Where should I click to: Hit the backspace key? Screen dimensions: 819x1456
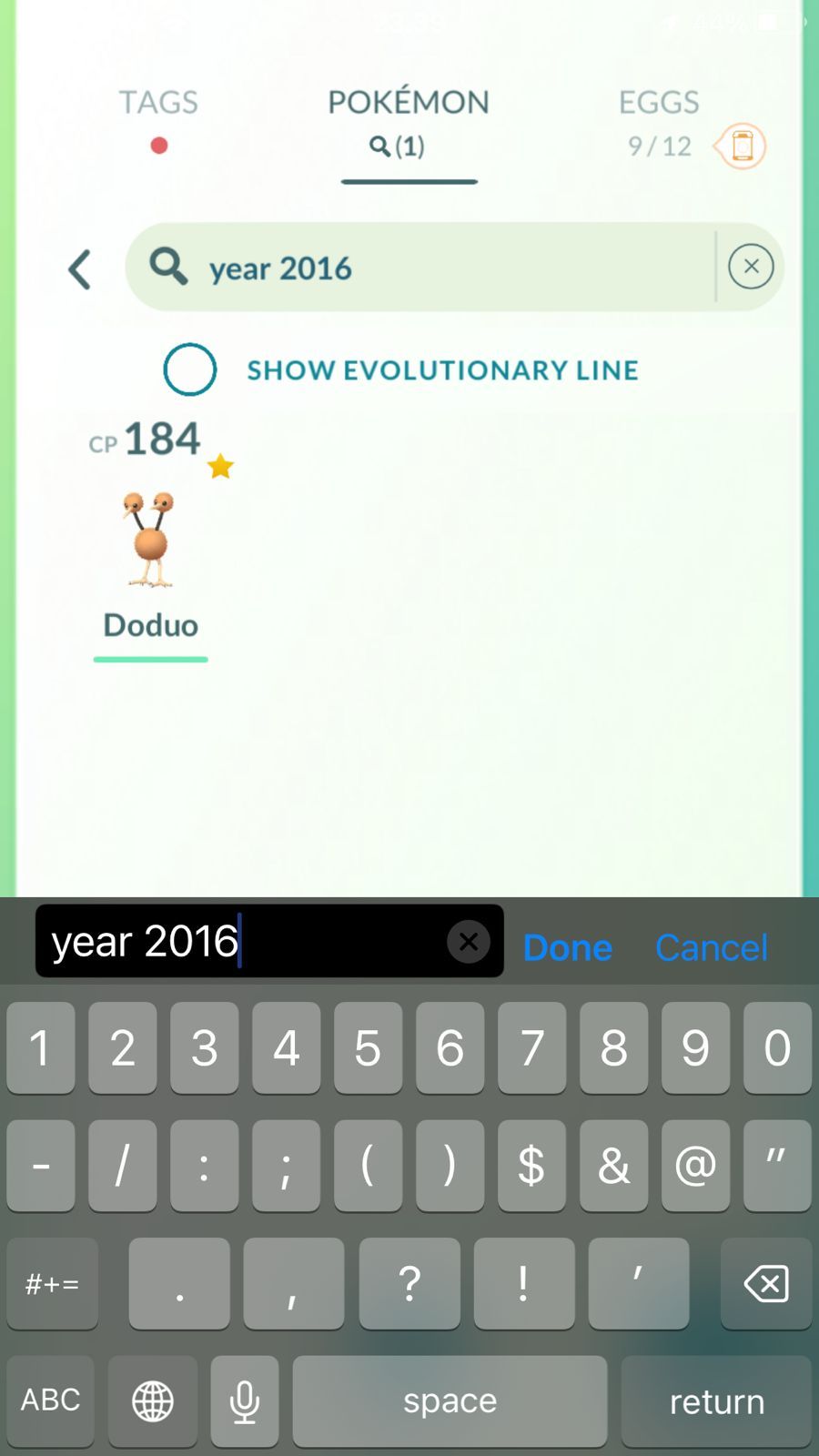click(x=765, y=1283)
